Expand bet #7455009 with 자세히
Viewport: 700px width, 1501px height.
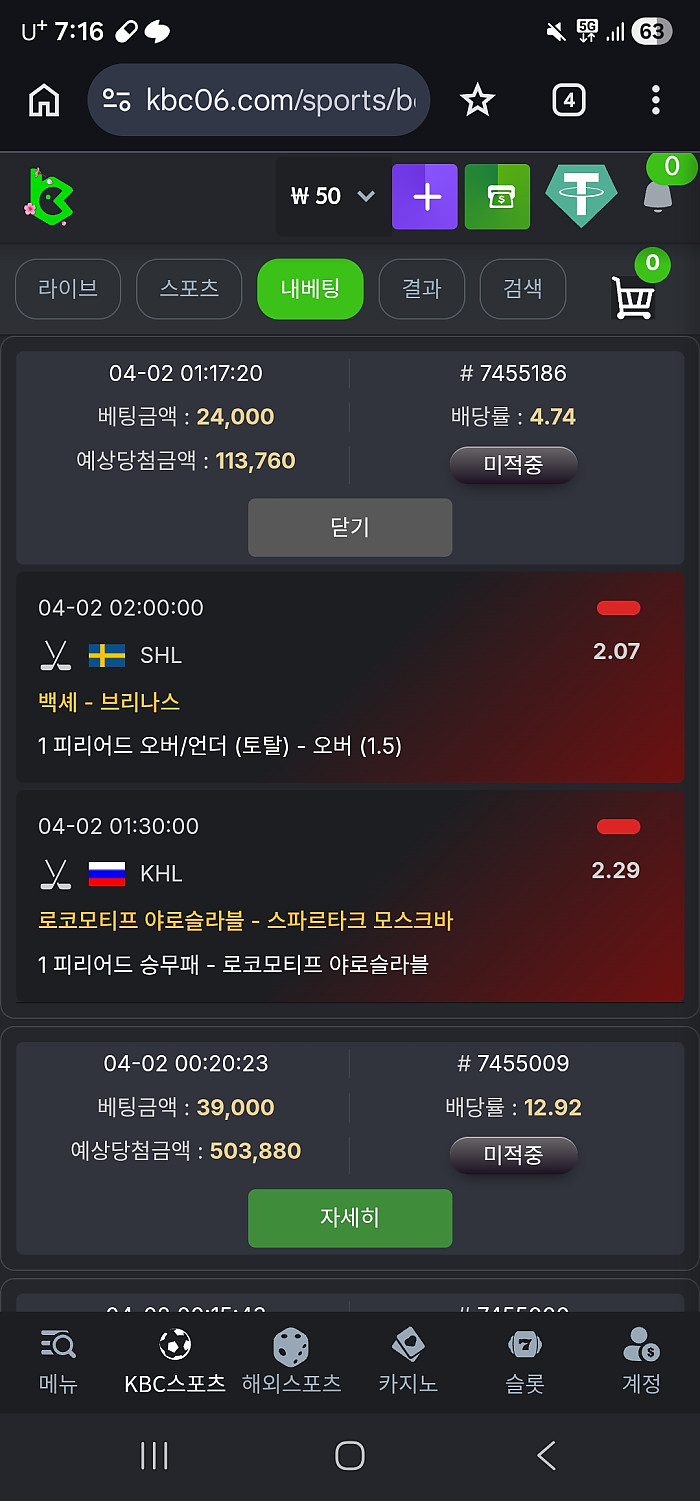(x=350, y=1217)
